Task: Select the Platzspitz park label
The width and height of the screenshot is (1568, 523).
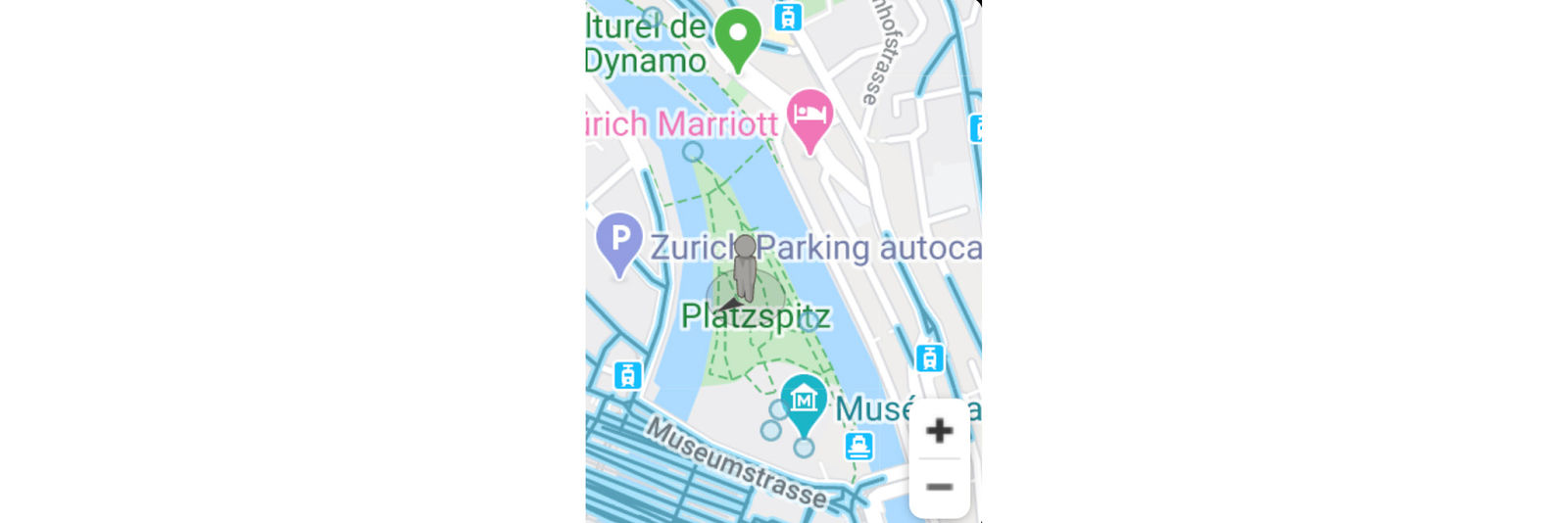Action: [756, 317]
